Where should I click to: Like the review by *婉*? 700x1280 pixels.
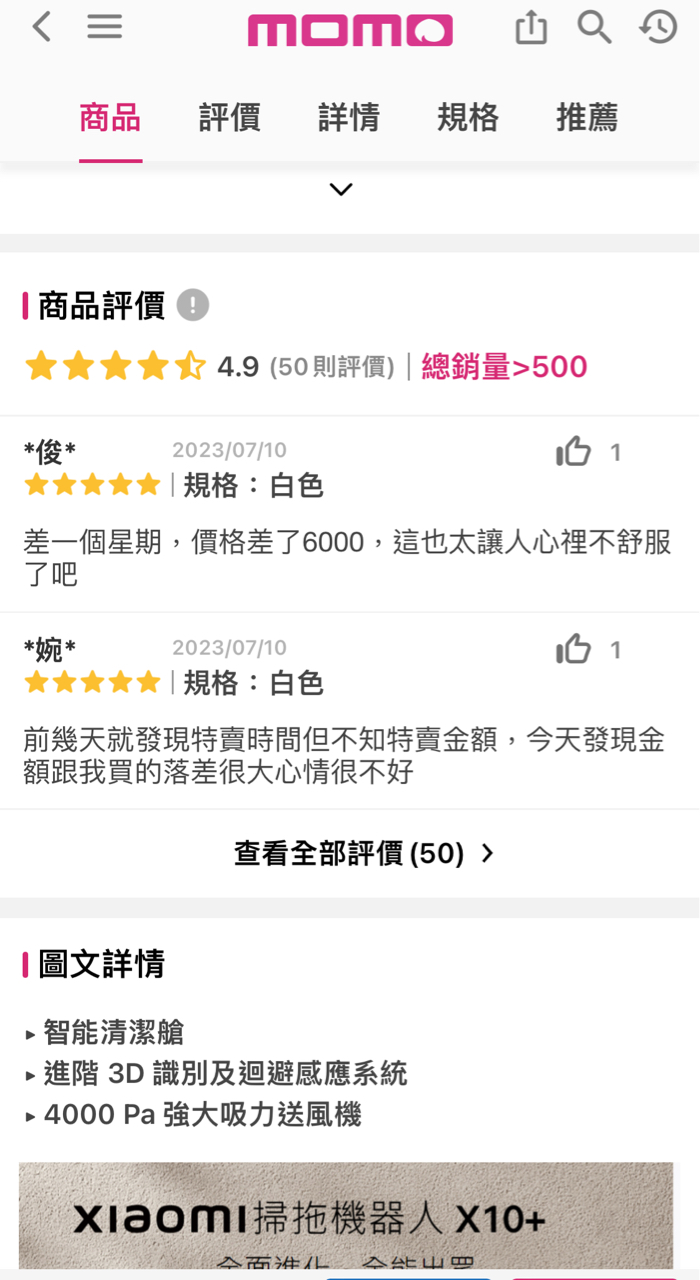tap(574, 650)
